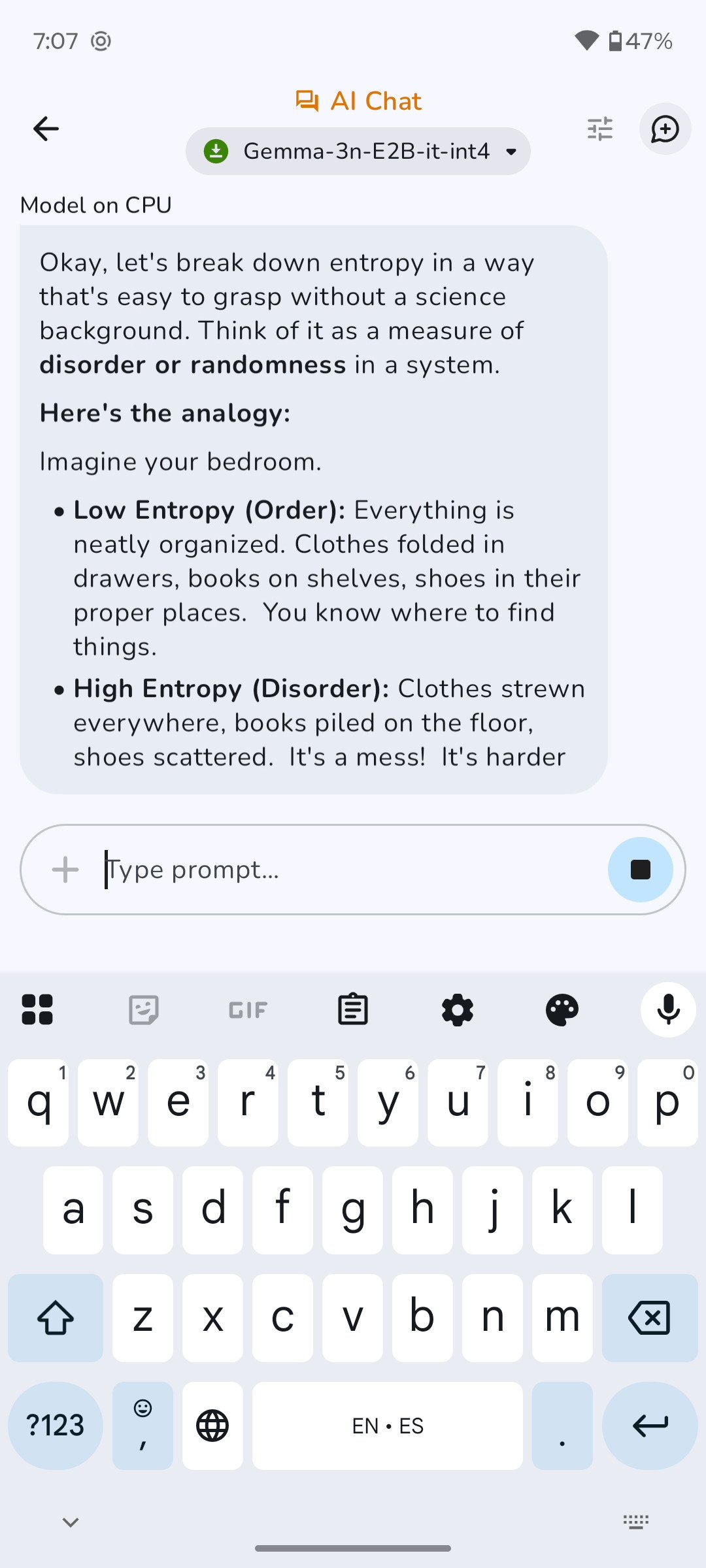Open keyboard settings gear
706x1568 pixels.
pyautogui.click(x=458, y=1010)
